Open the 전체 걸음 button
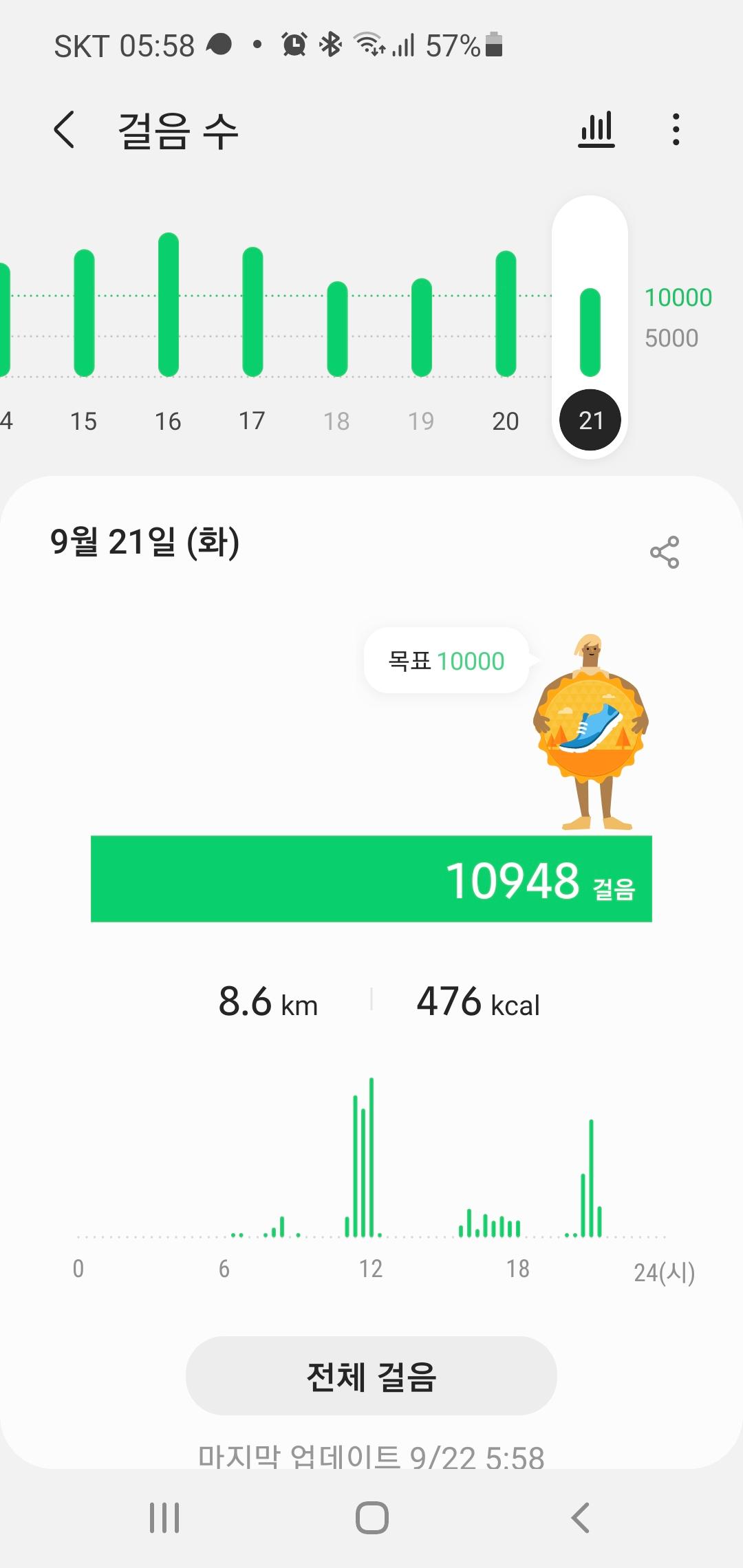The height and width of the screenshot is (1568, 743). point(371,1376)
